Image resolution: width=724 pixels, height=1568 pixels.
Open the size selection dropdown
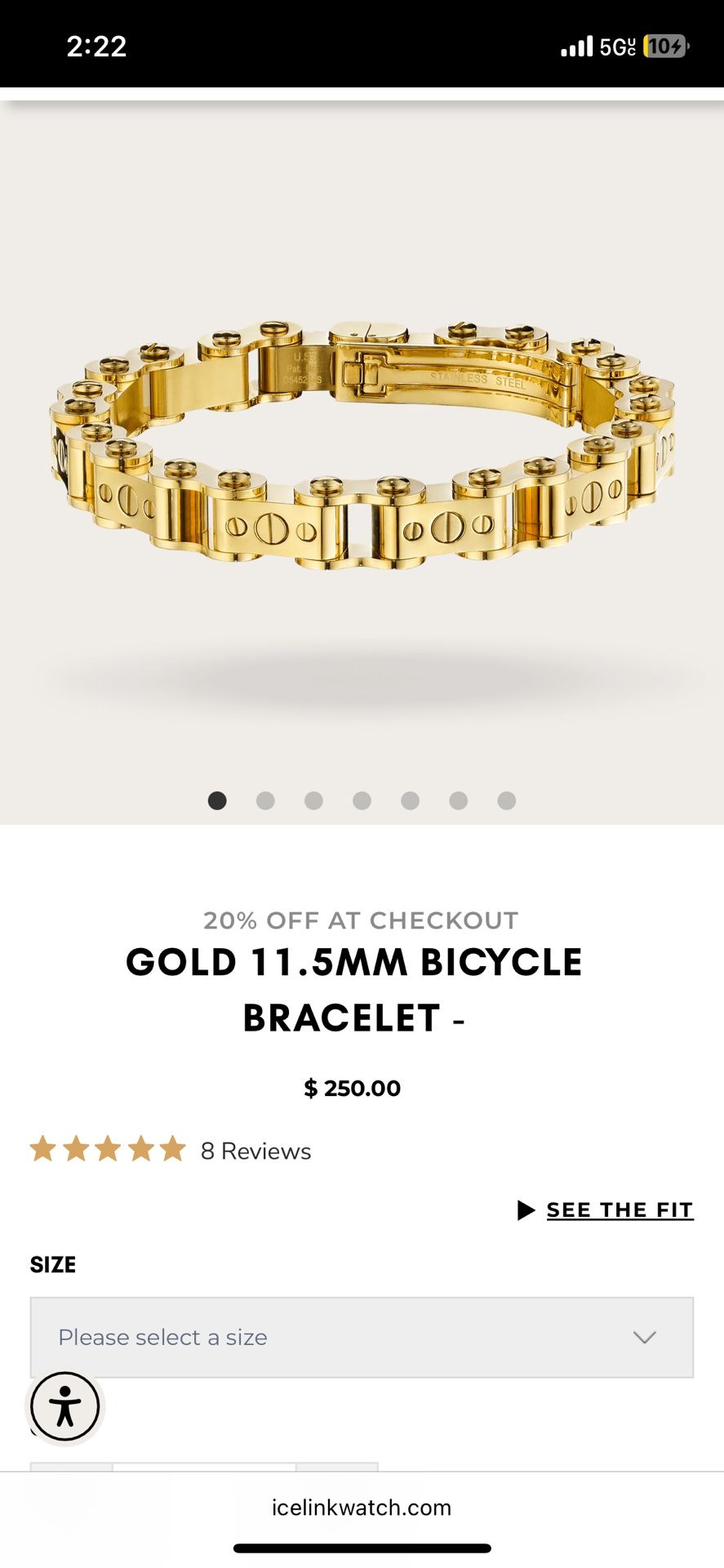click(x=362, y=1337)
